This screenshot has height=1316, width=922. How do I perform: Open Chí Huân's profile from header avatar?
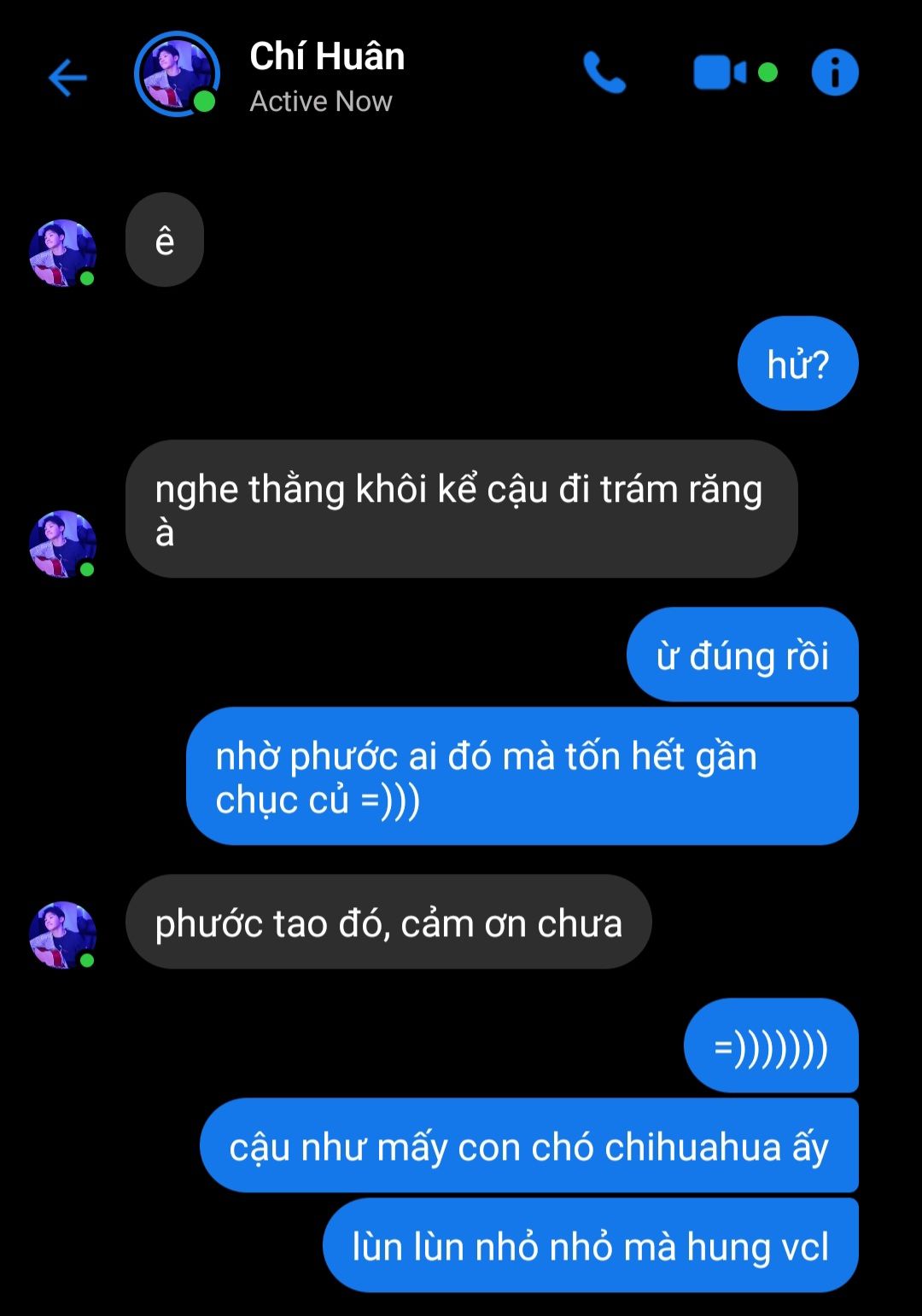click(177, 75)
